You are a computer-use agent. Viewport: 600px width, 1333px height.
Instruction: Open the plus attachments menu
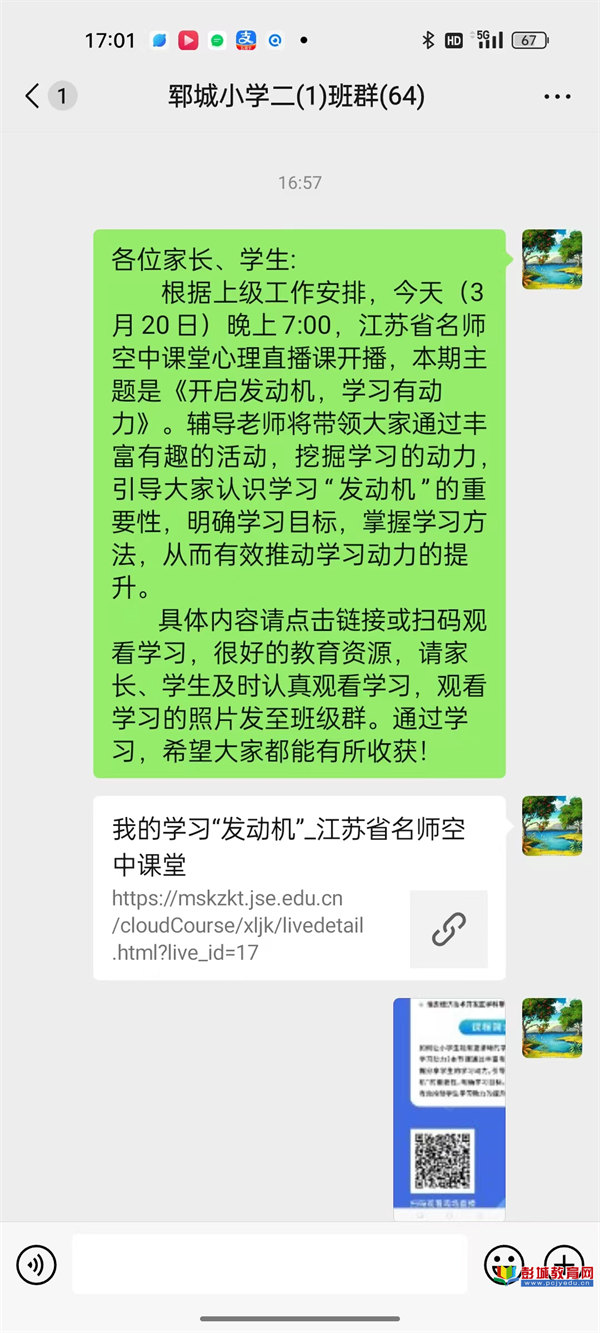point(563,1264)
